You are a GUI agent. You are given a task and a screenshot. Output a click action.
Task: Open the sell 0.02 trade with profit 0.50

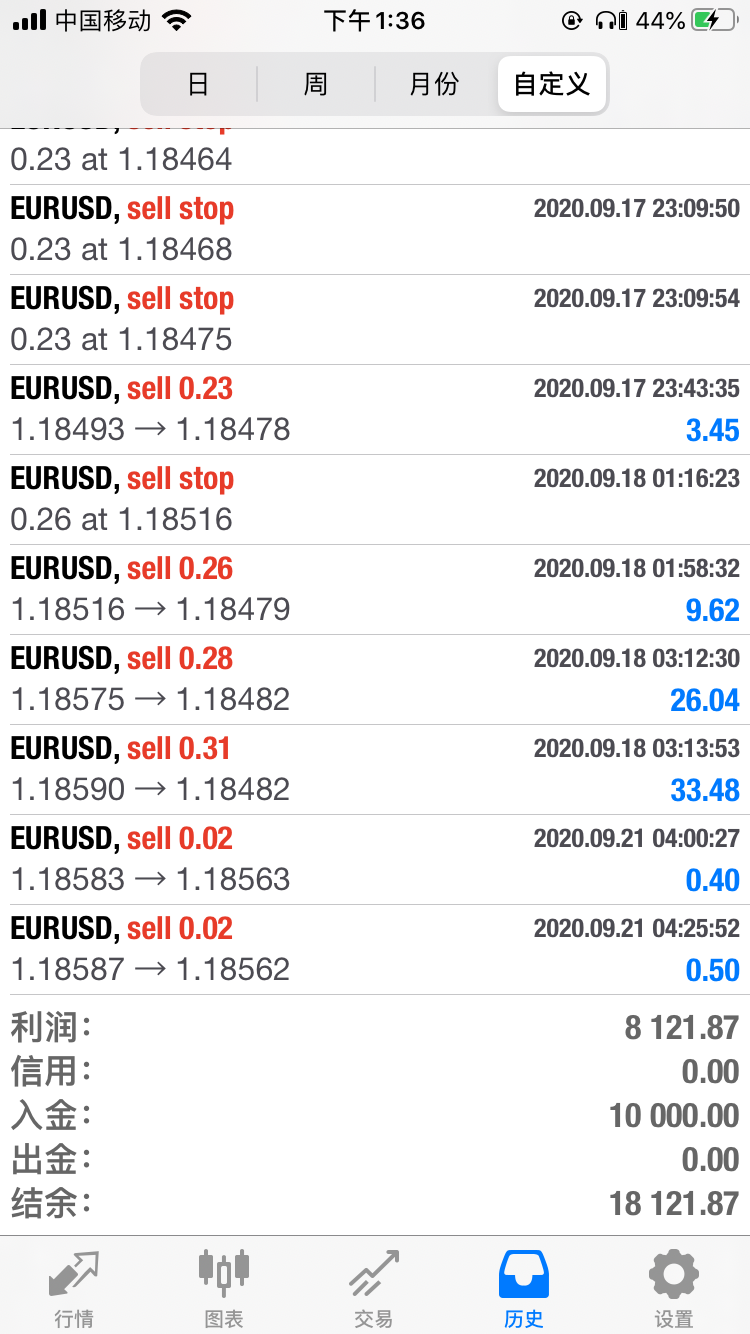375,950
